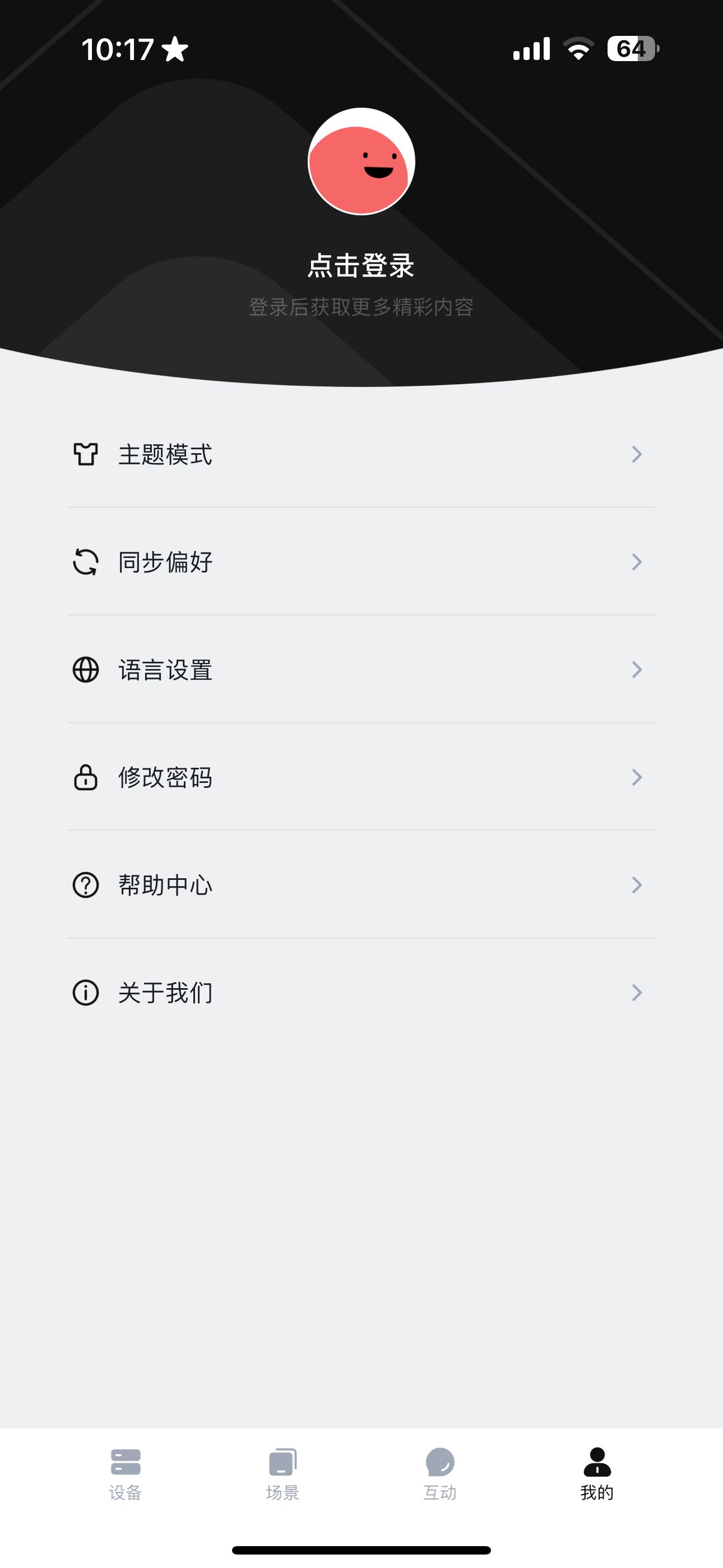Screen dimensions: 723x1568
Task: Switch to the 场景 tab
Action: pyautogui.click(x=282, y=1474)
